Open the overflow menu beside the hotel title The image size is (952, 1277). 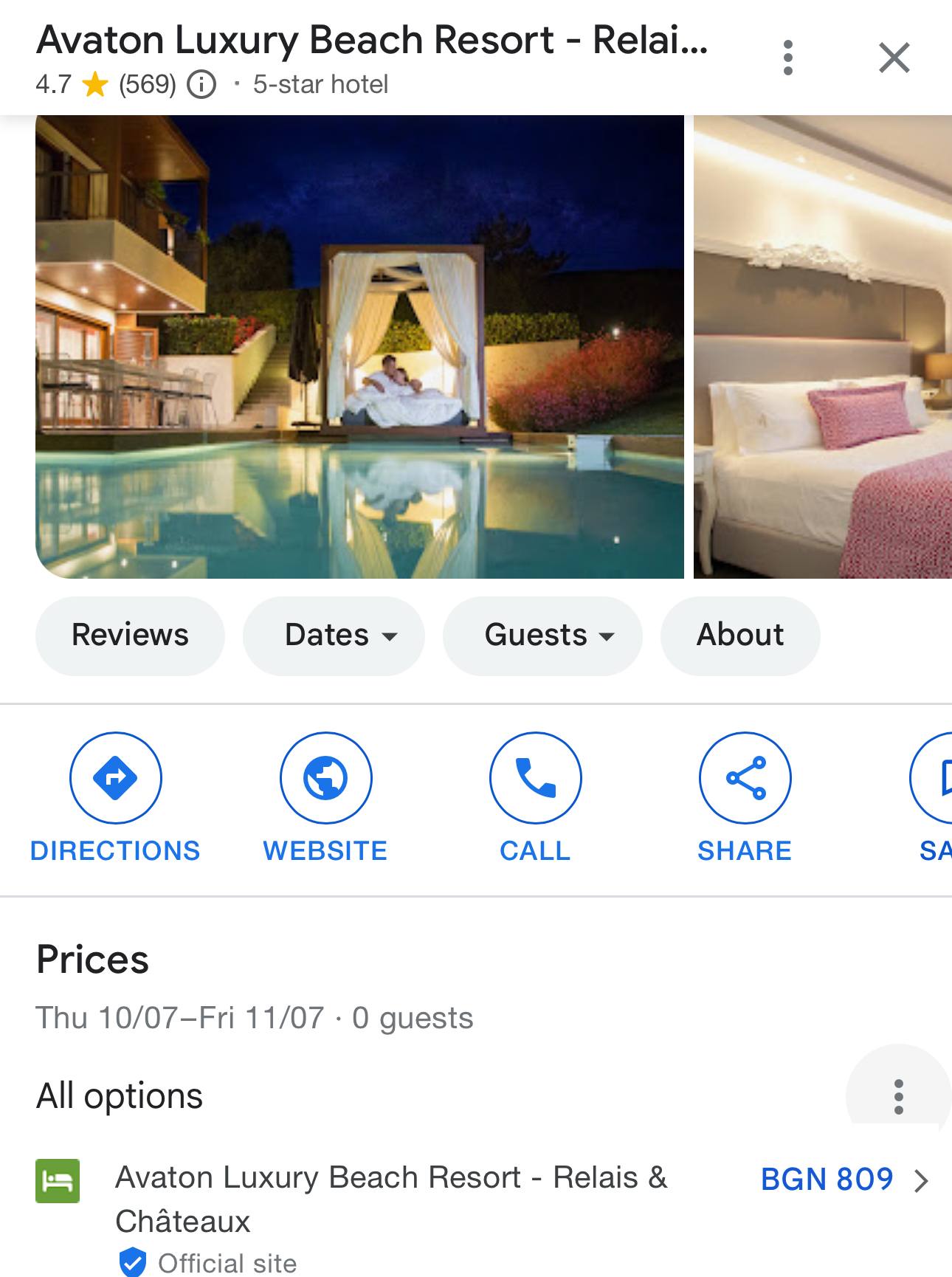tap(787, 58)
